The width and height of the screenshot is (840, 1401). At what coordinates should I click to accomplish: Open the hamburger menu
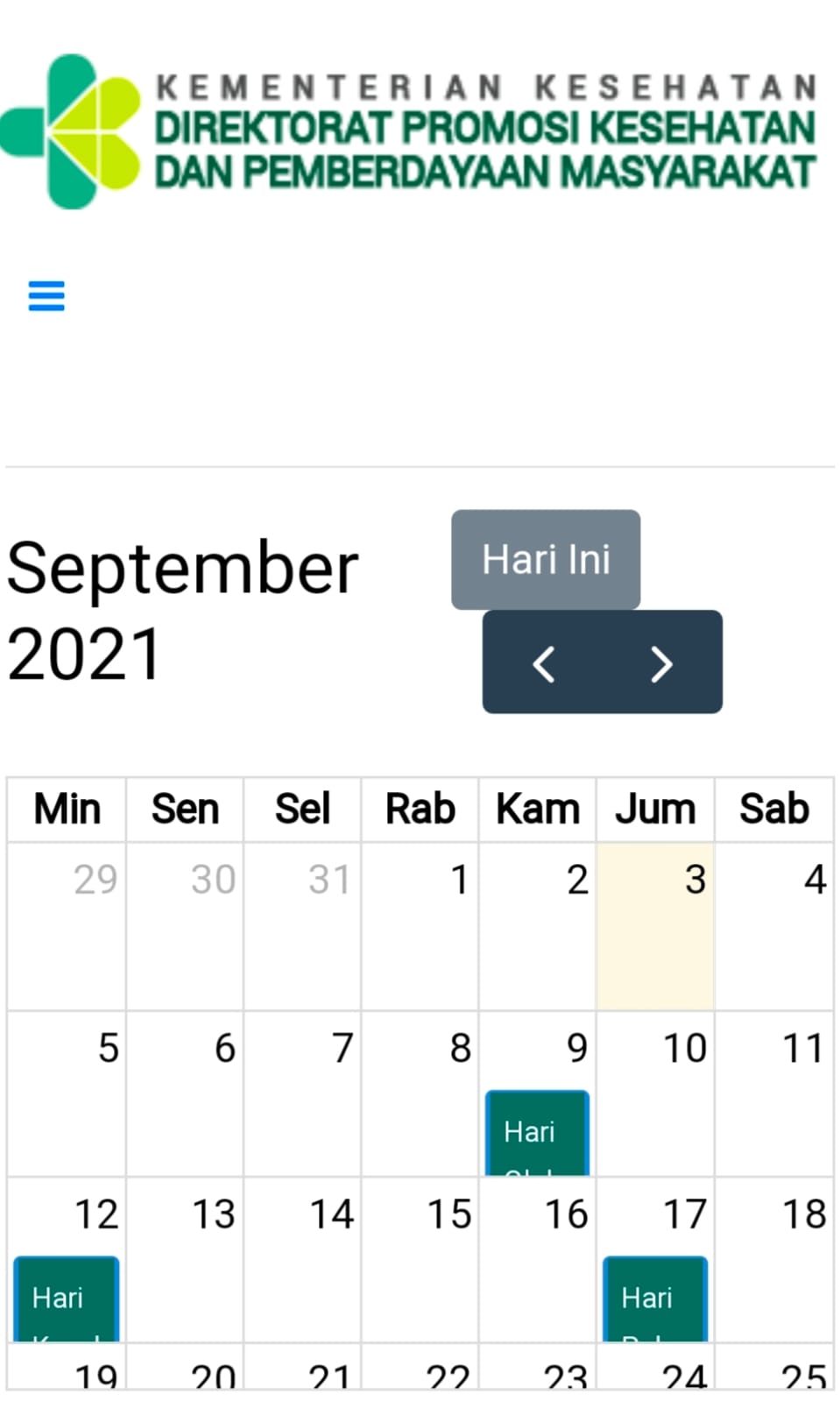point(46,296)
